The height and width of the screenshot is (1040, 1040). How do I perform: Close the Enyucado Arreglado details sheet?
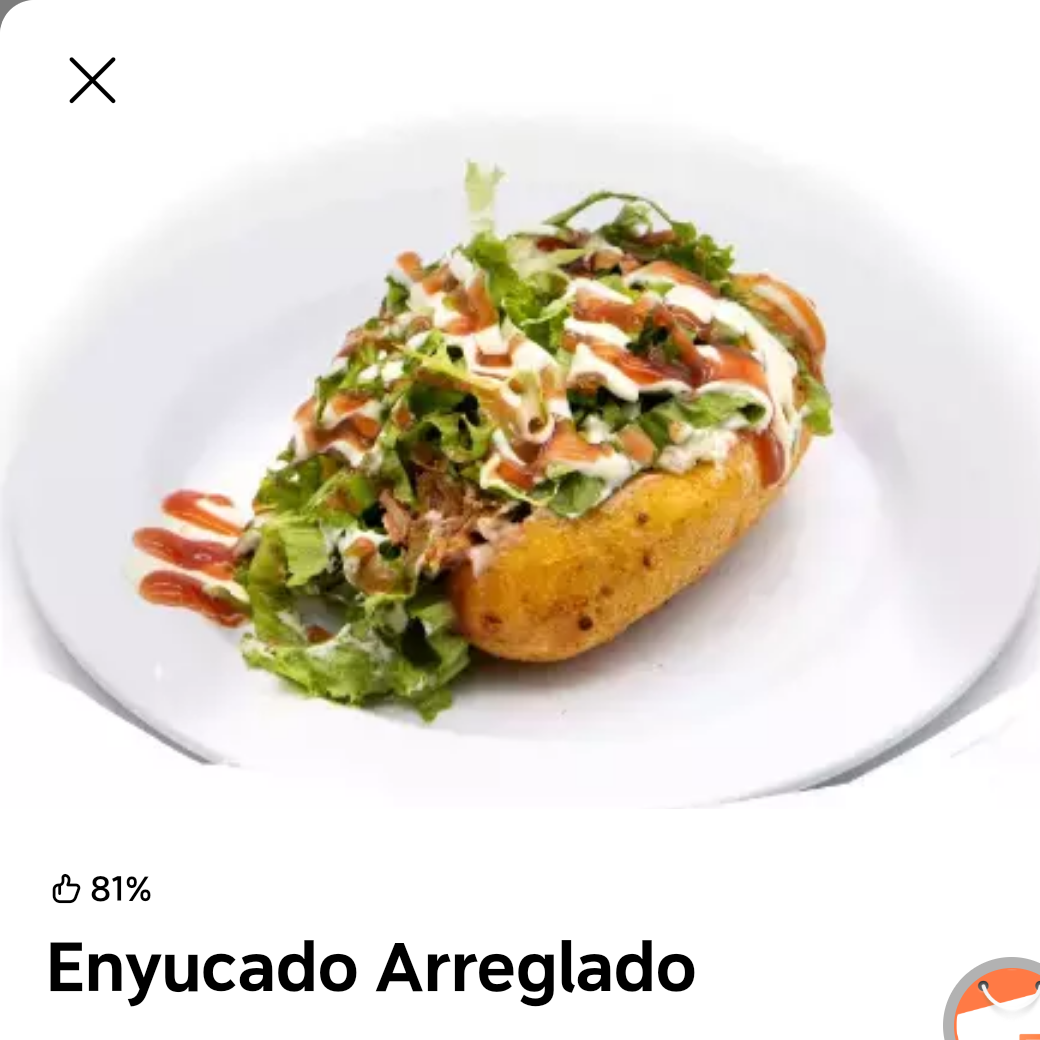point(92,80)
